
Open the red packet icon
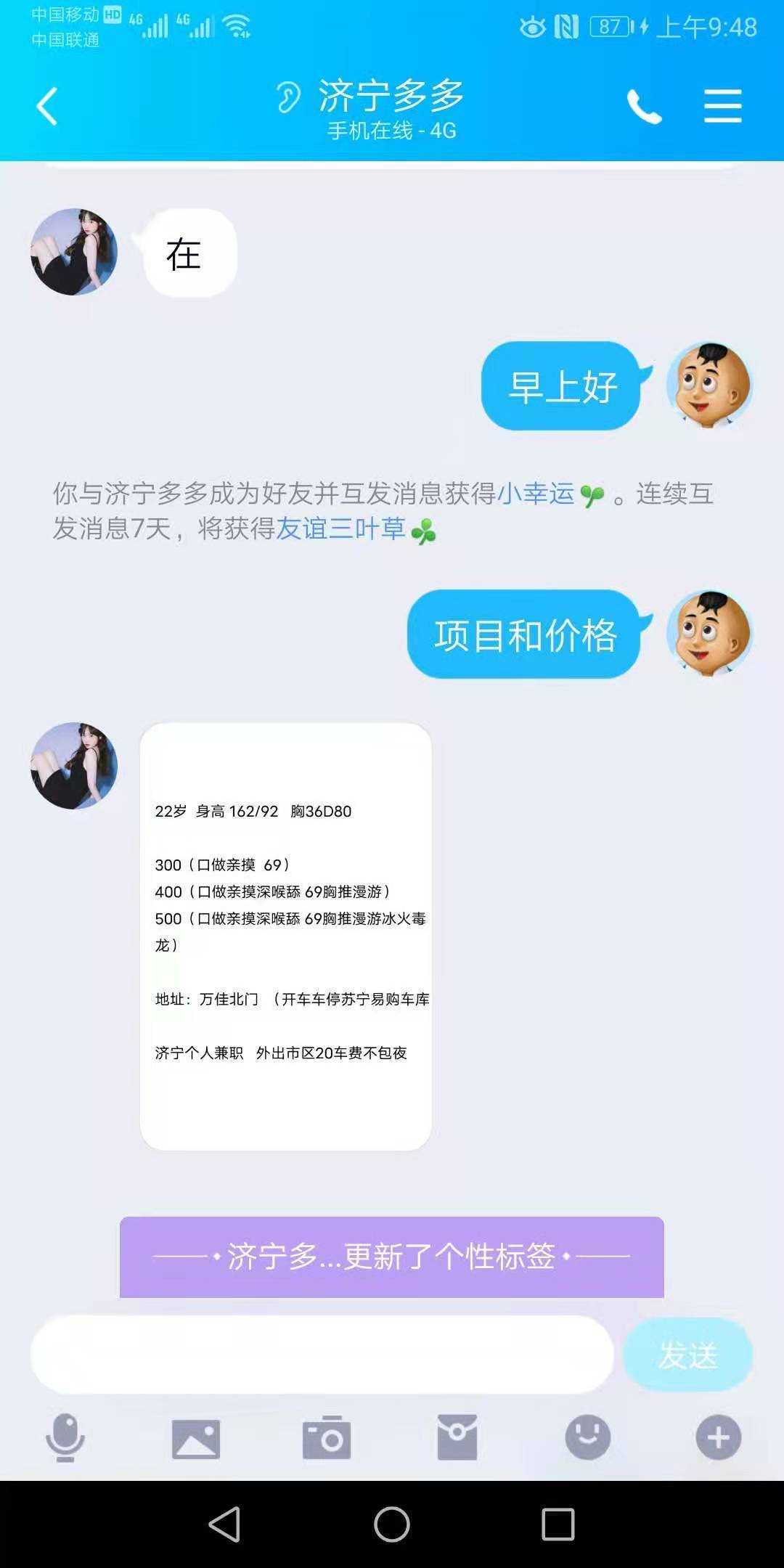457,1437
